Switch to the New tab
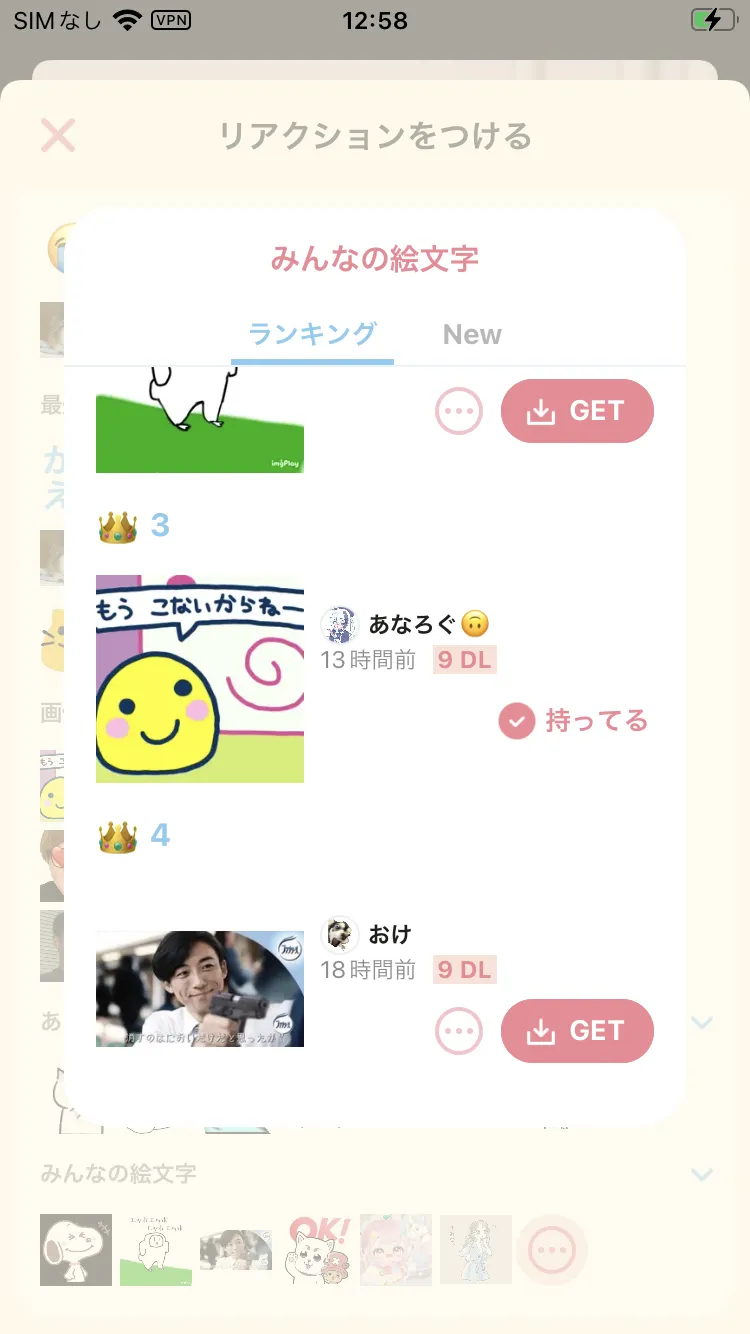Viewport: 750px width, 1334px height. 472,334
